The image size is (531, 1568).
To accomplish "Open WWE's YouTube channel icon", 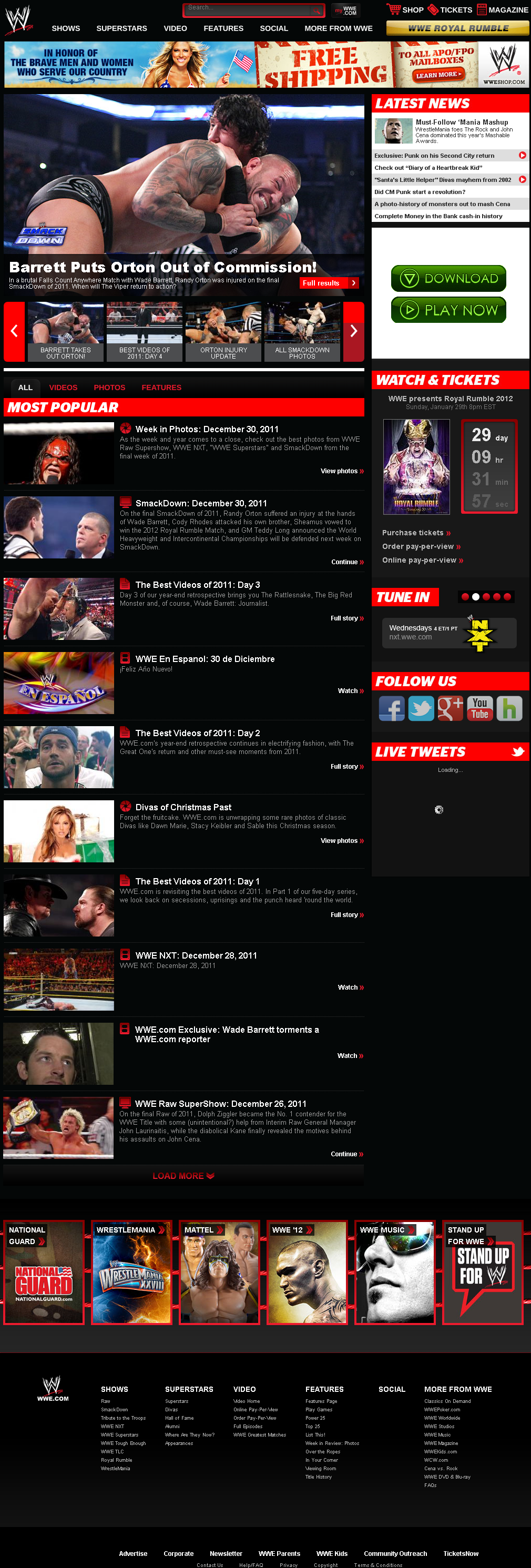I will [480, 708].
